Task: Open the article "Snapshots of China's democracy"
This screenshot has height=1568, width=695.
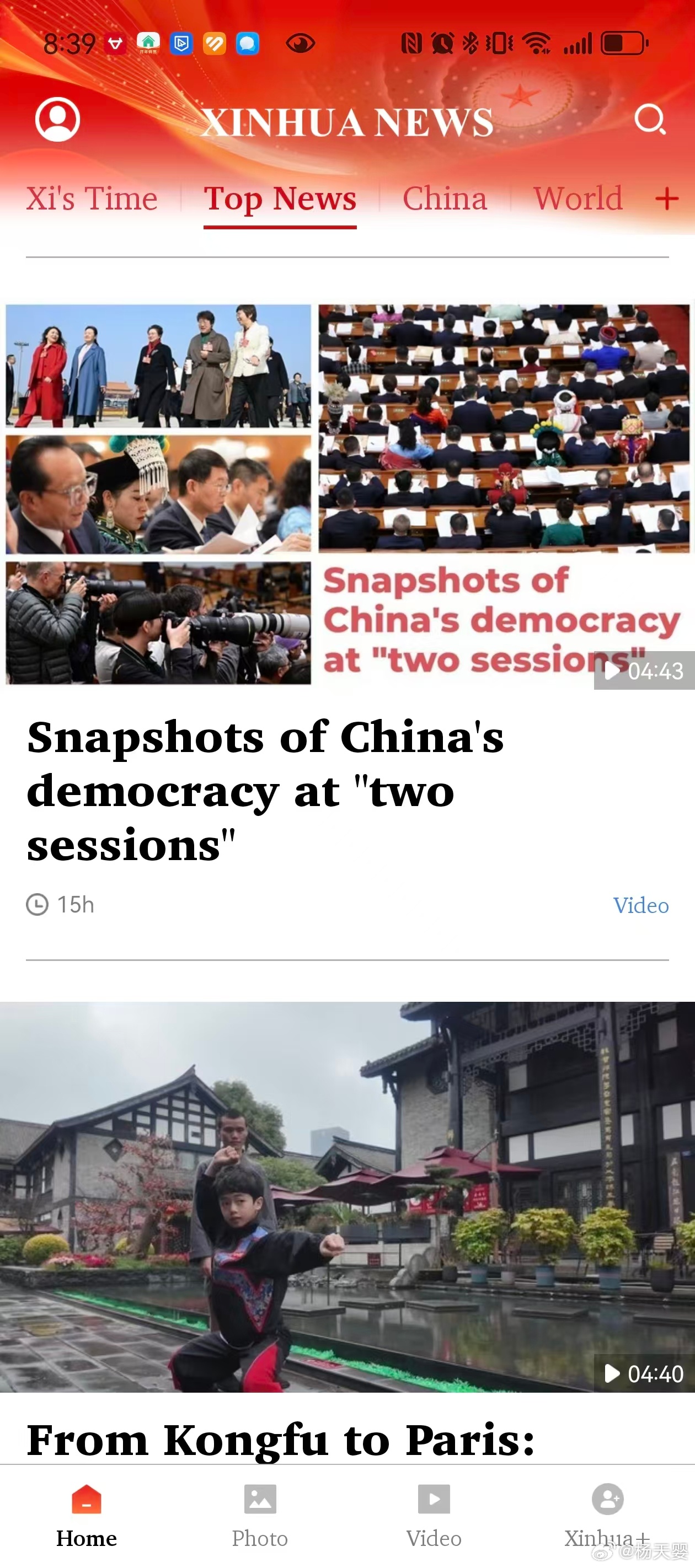Action: (265, 790)
